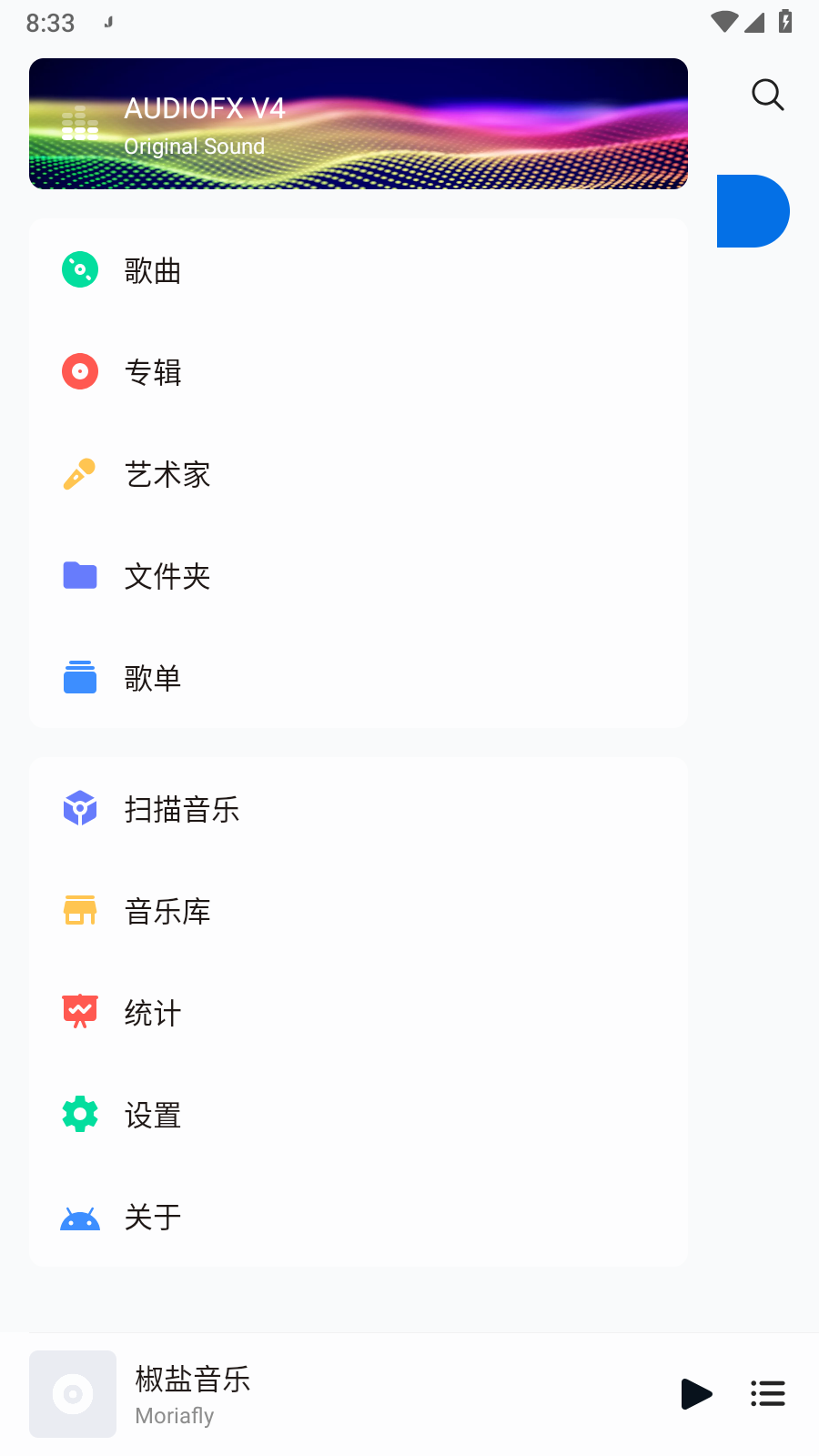Tap the 艺术家 microphone icon

(x=80, y=473)
